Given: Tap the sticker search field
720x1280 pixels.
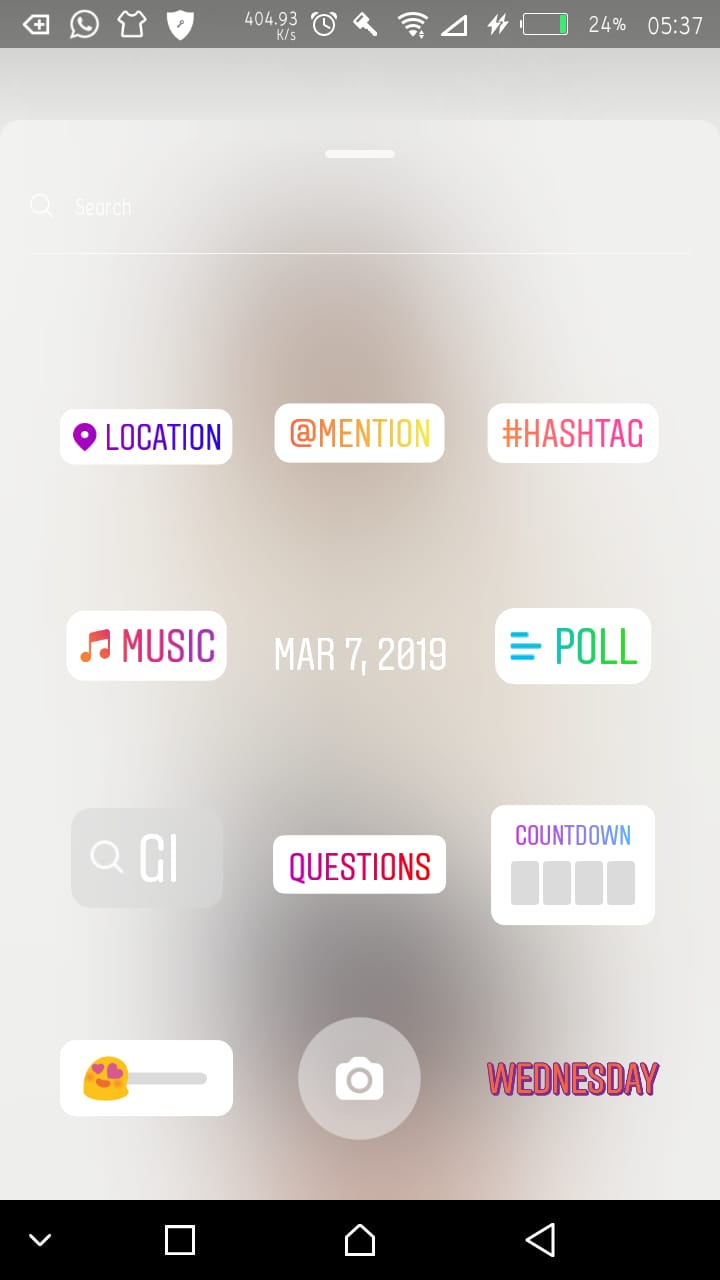Looking at the screenshot, I should pos(360,207).
